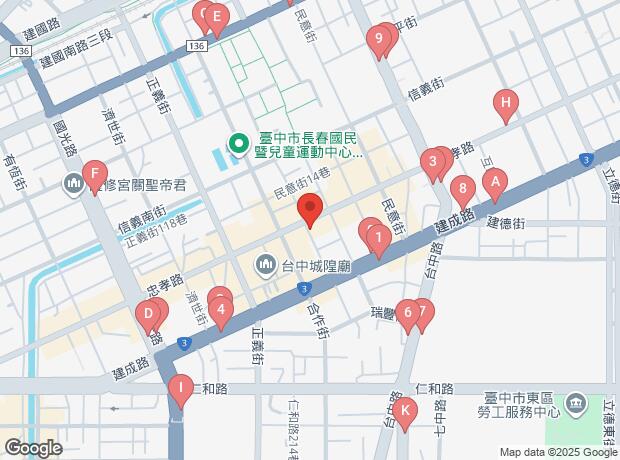Open 臺中市長春國民暨兒童運動中心 place icon
Image resolution: width=620 pixels, height=460 pixels.
click(x=239, y=145)
